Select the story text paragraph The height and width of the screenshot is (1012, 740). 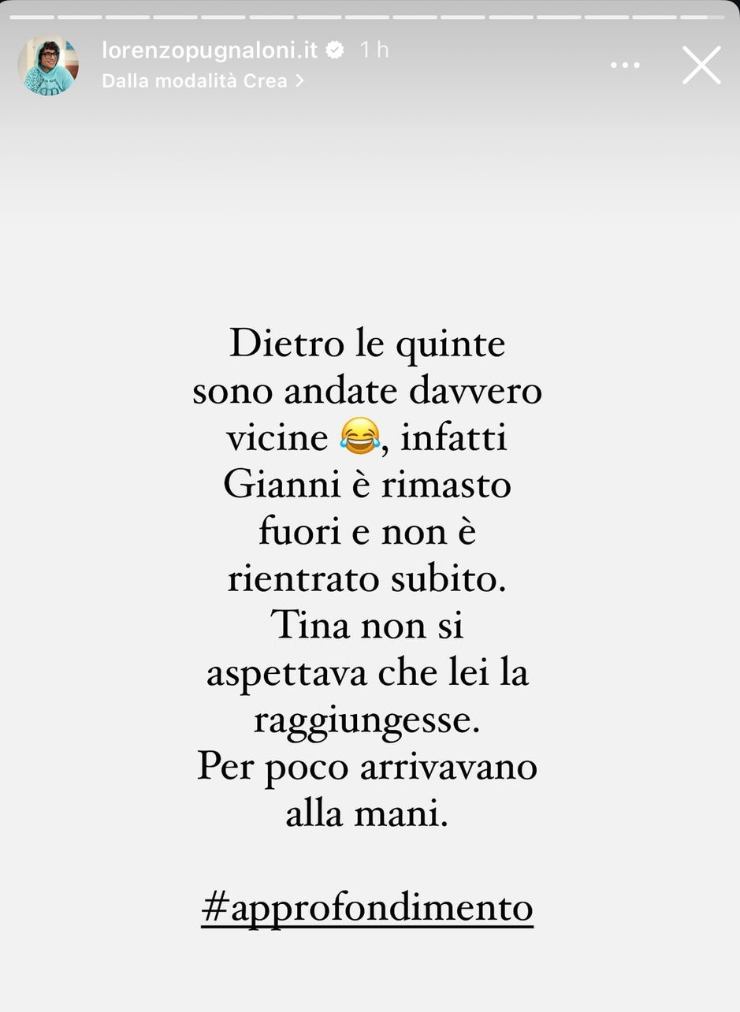[370, 580]
